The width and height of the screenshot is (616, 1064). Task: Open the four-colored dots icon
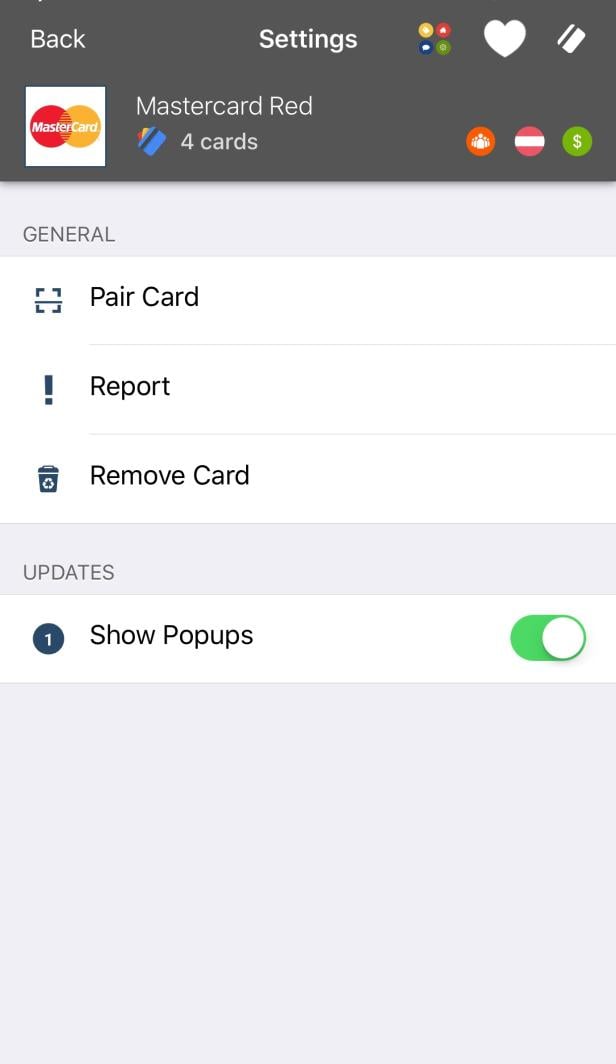tap(434, 39)
